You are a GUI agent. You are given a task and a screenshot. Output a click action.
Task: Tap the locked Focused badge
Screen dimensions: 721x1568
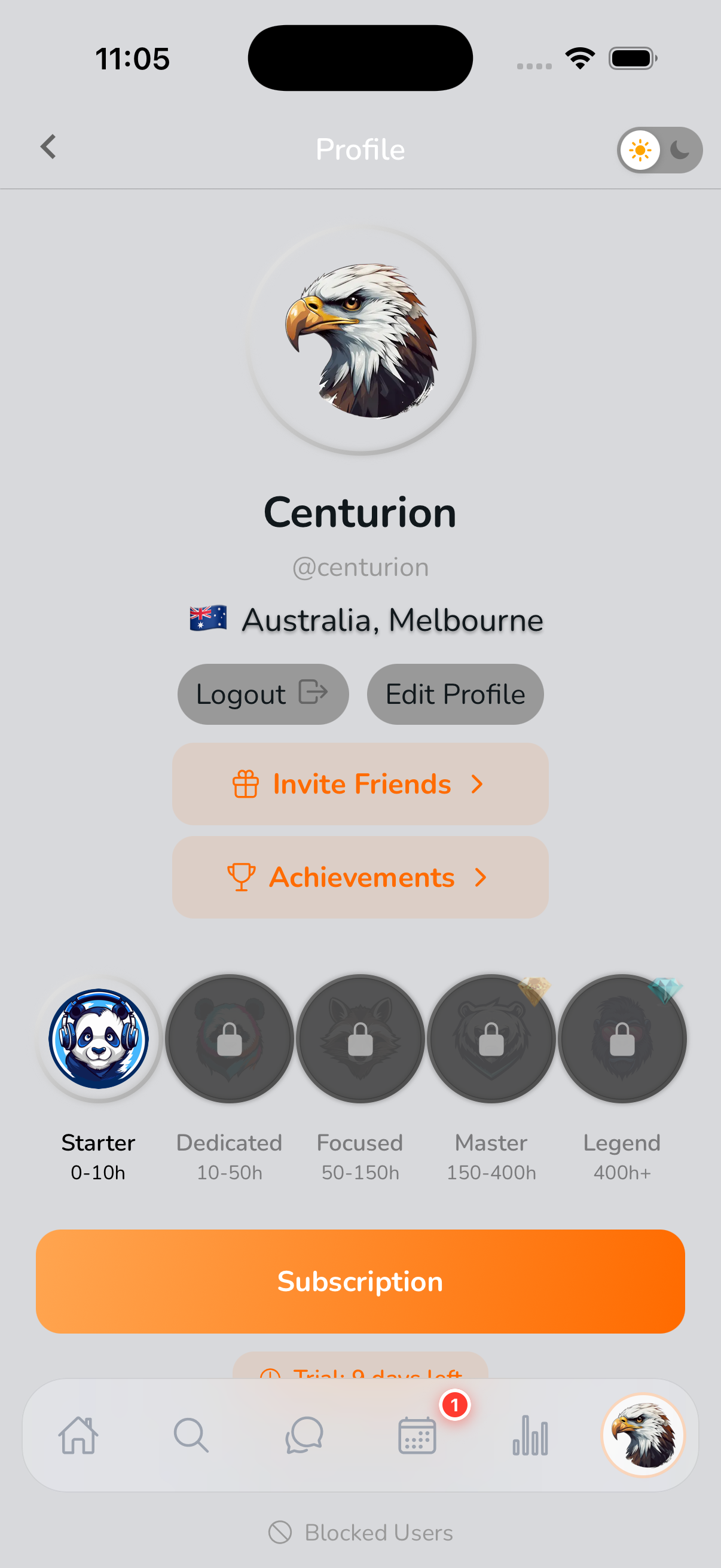point(360,1039)
